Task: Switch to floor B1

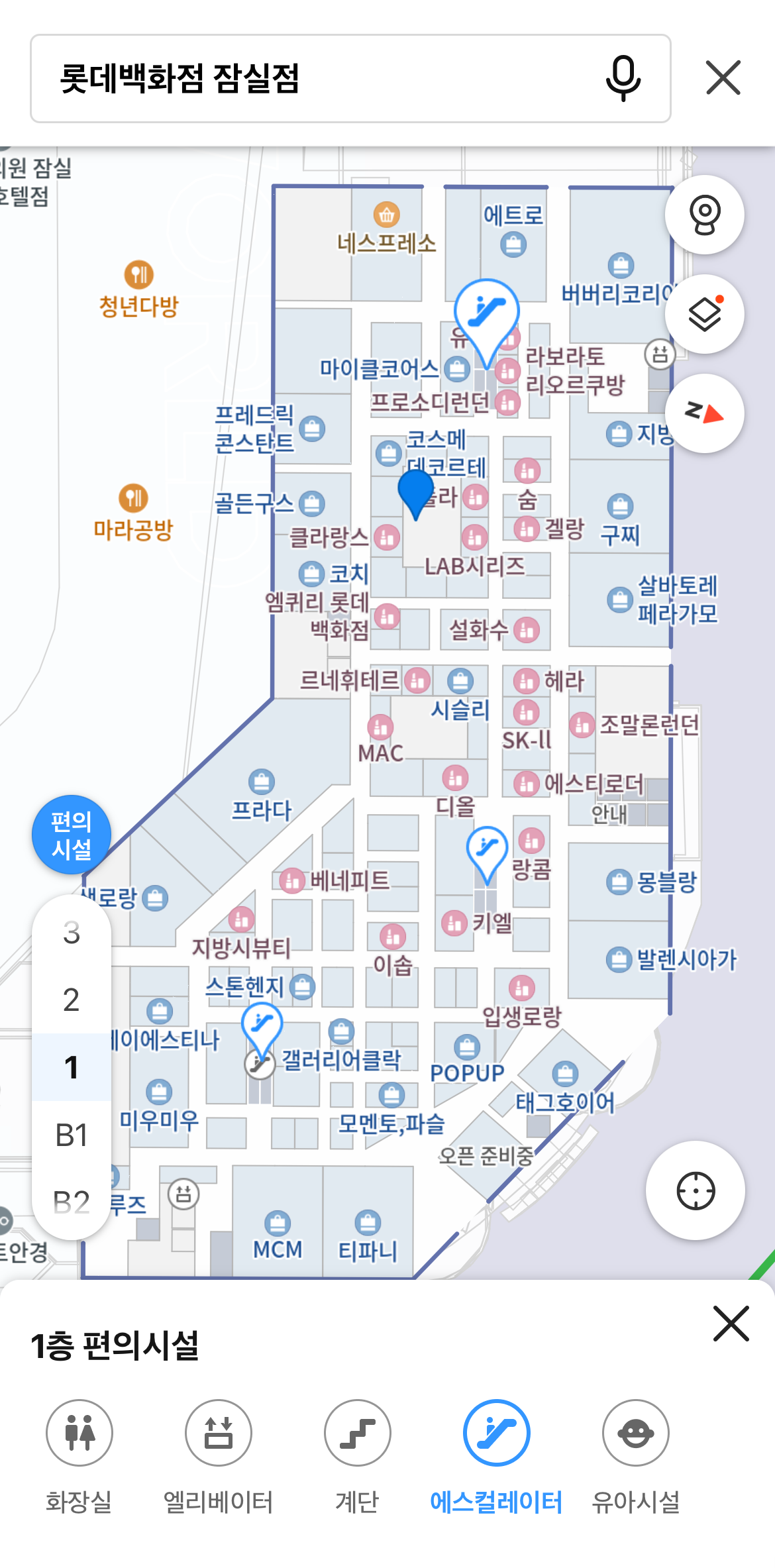Action: click(72, 1135)
